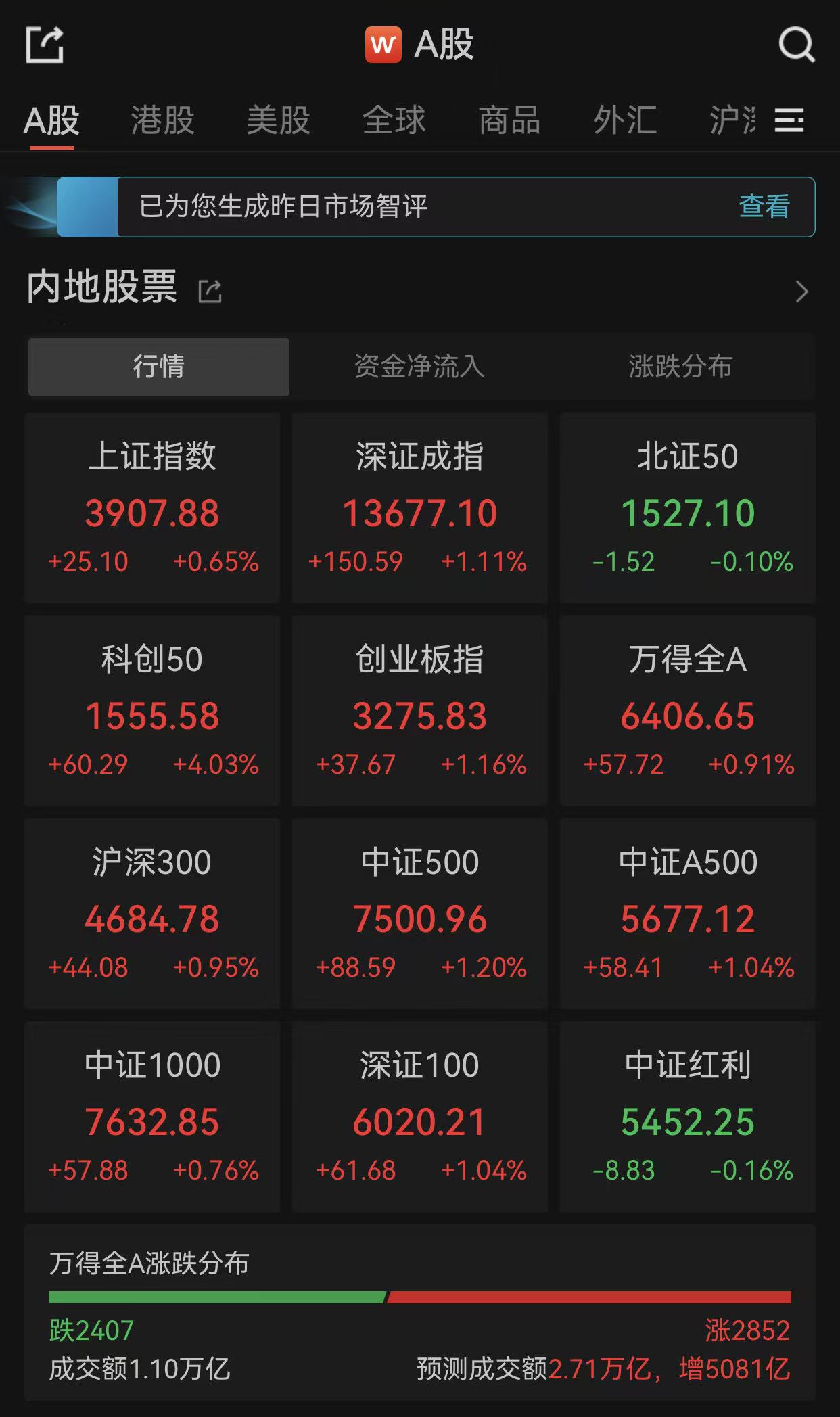Select the 创业板指 index card
This screenshot has height=1417, width=840.
click(419, 710)
